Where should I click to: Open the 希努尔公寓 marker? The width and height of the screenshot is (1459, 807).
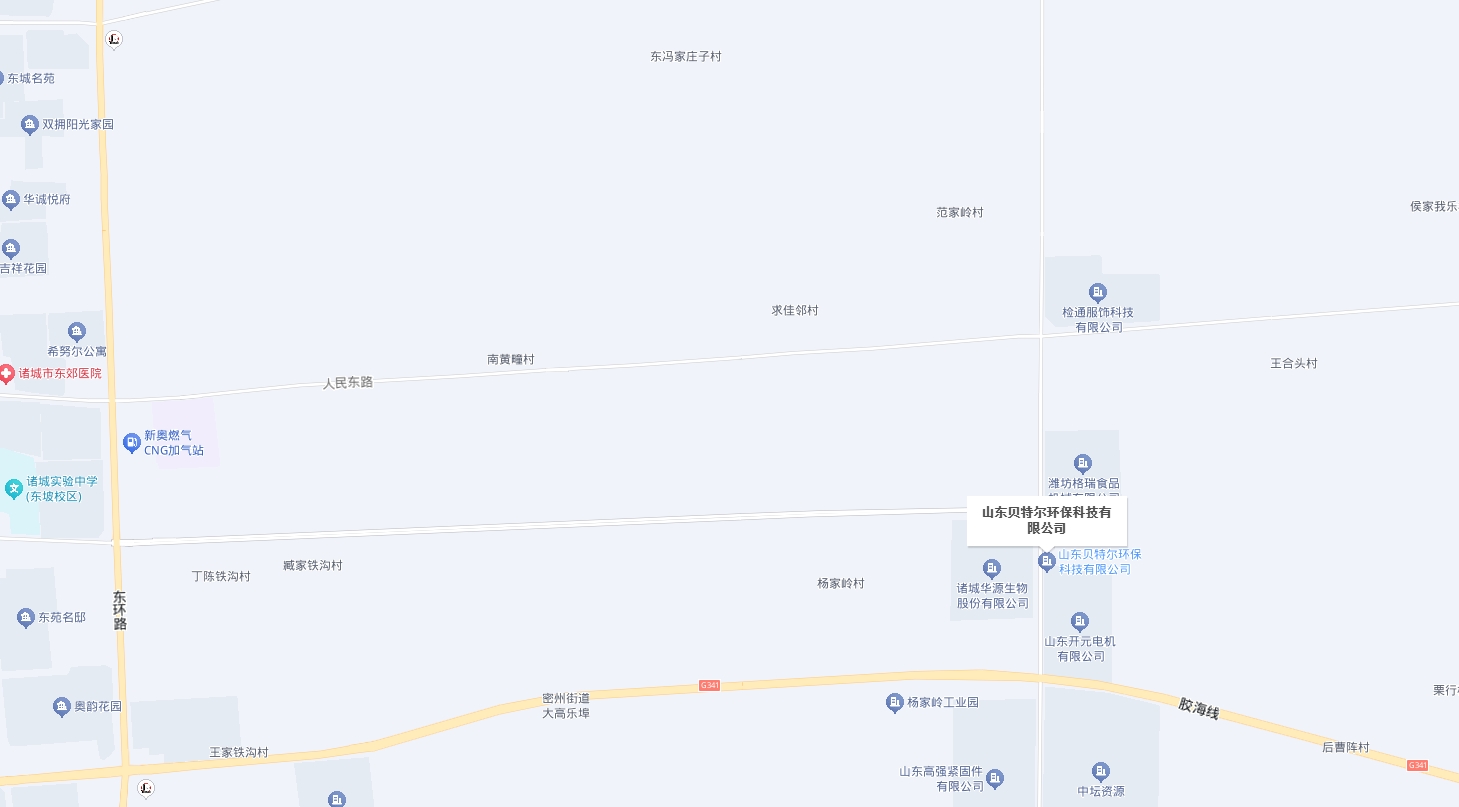[76, 332]
